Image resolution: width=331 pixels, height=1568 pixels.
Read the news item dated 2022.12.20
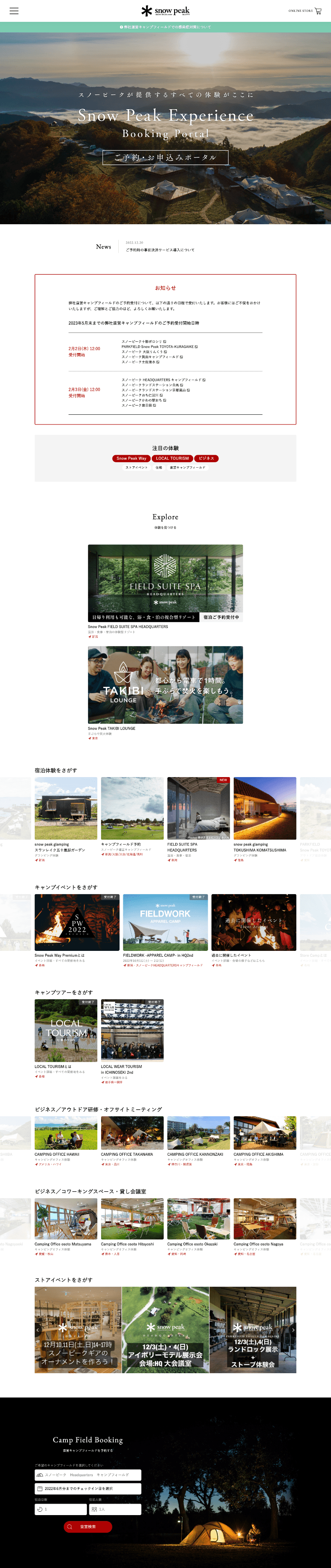coord(160,249)
